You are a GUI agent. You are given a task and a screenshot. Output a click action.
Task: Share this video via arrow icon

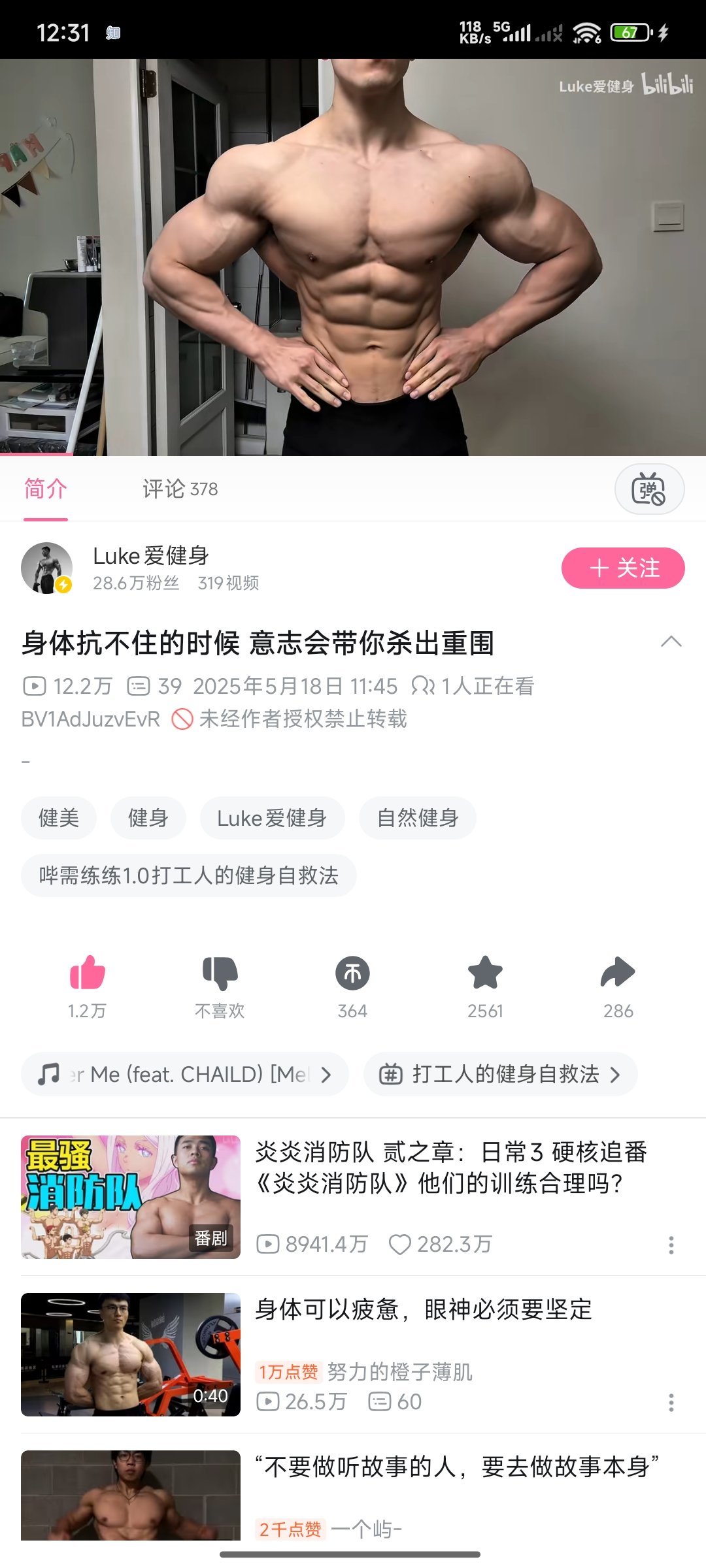pos(618,973)
